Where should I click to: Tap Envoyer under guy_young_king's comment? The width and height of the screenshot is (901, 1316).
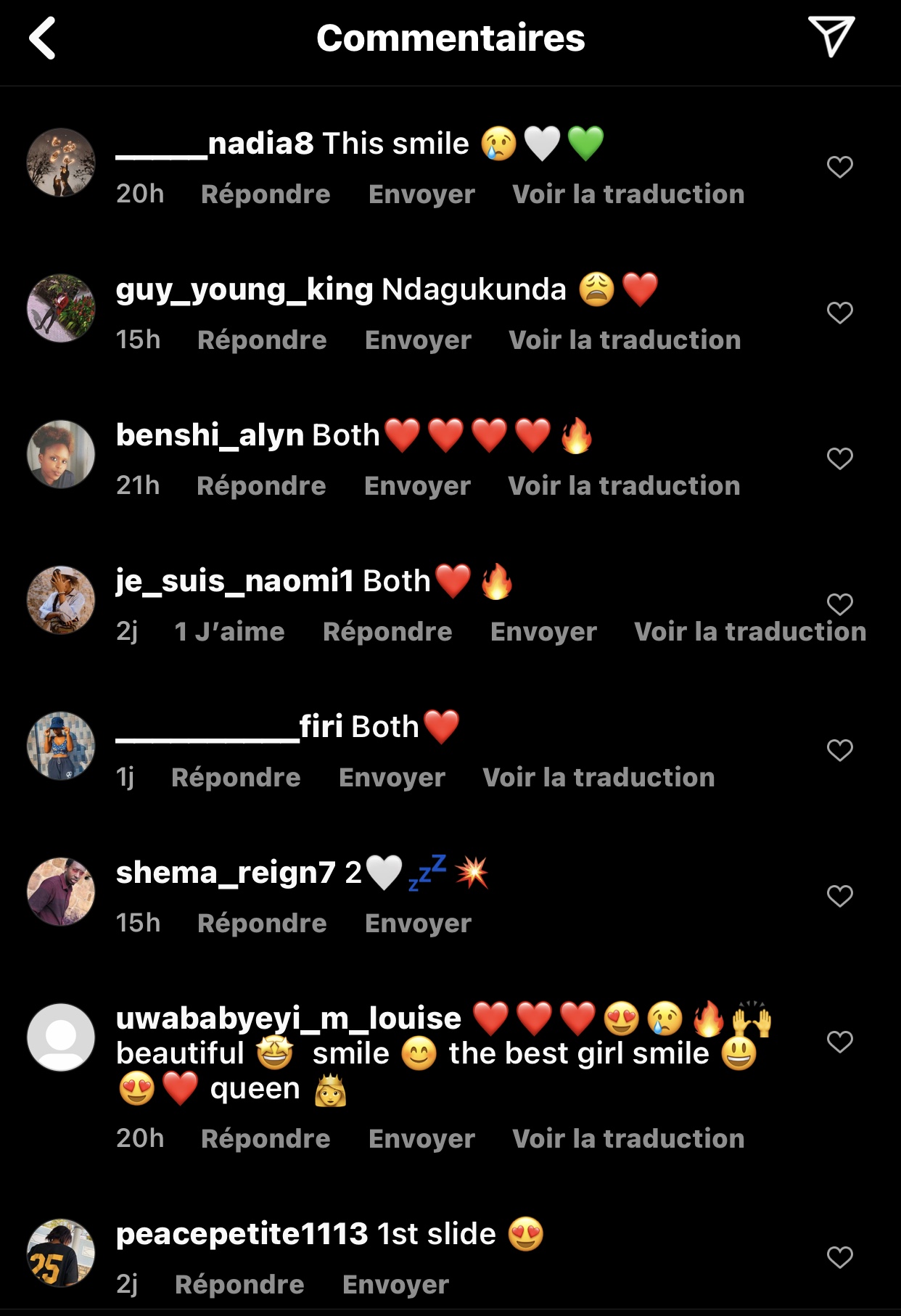[418, 340]
